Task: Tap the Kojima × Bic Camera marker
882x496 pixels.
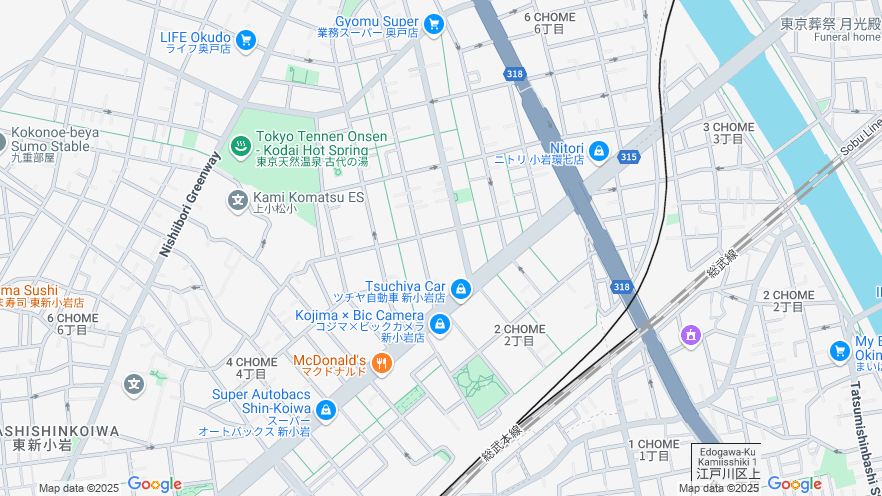Action: click(439, 323)
